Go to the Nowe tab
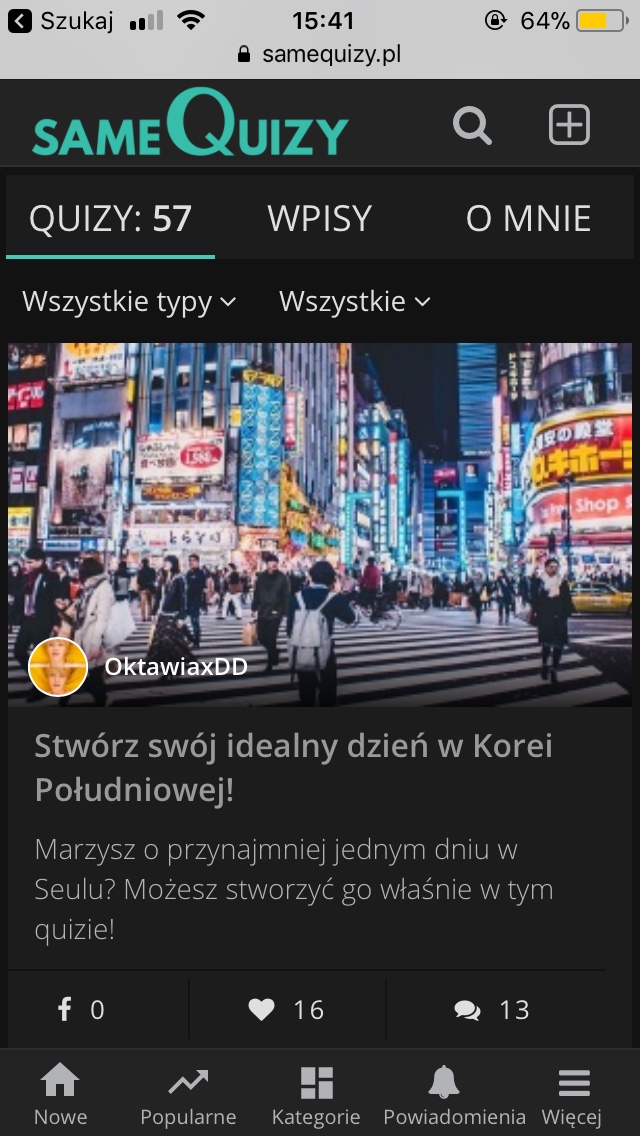Viewport: 640px width, 1136px height. [x=61, y=1096]
